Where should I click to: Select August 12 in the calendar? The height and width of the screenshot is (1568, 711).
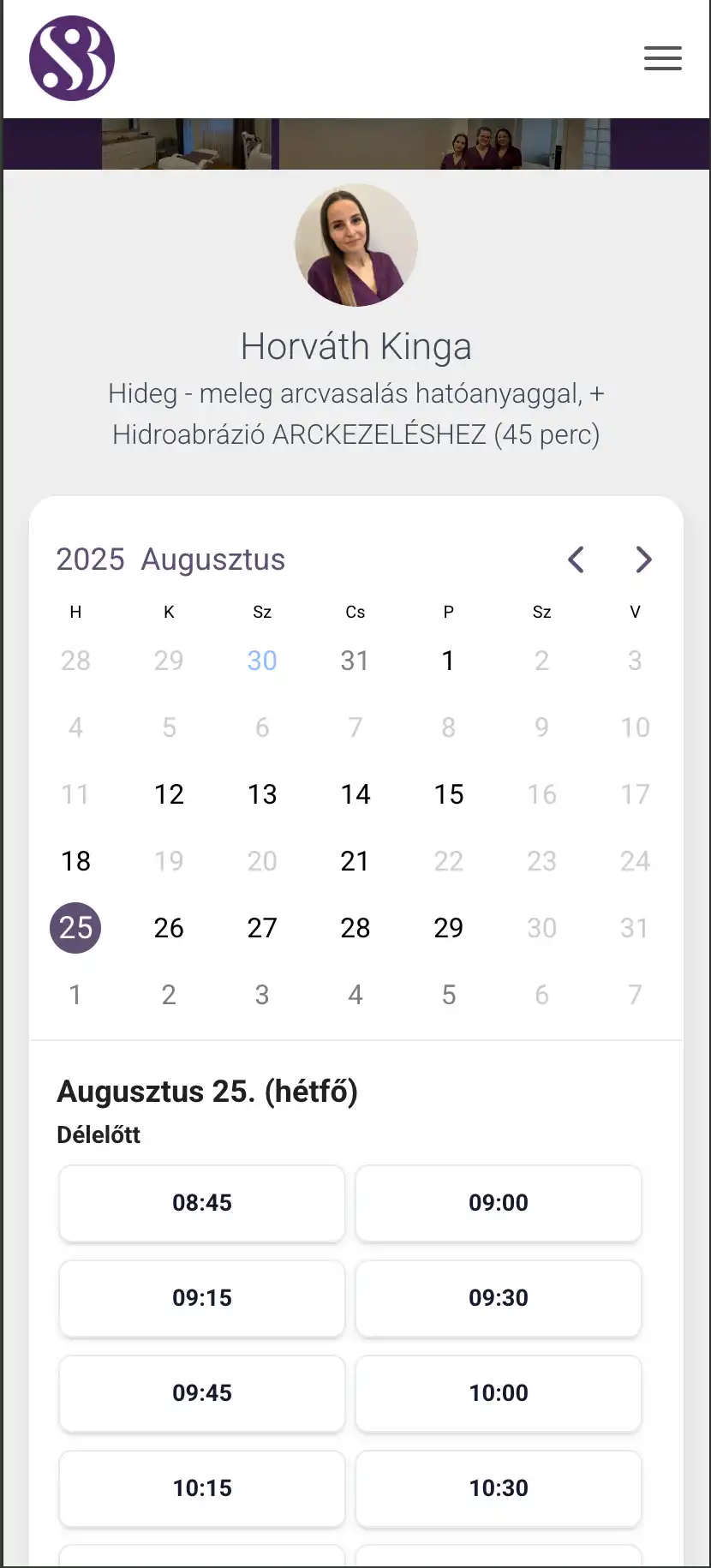(x=169, y=794)
